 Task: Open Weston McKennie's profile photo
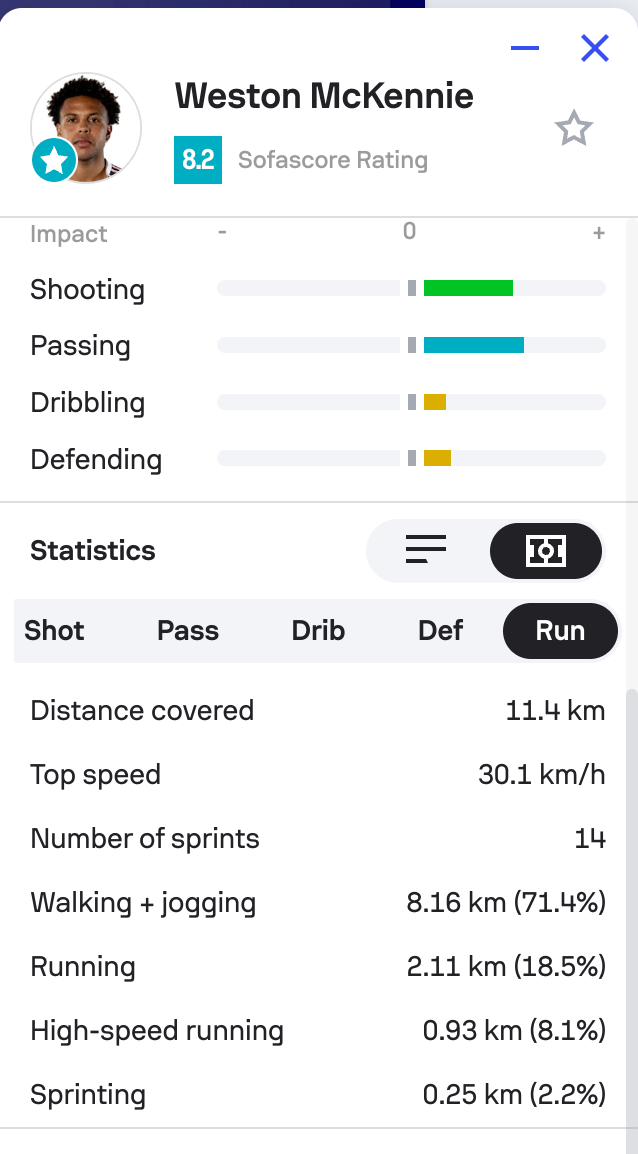point(86,127)
